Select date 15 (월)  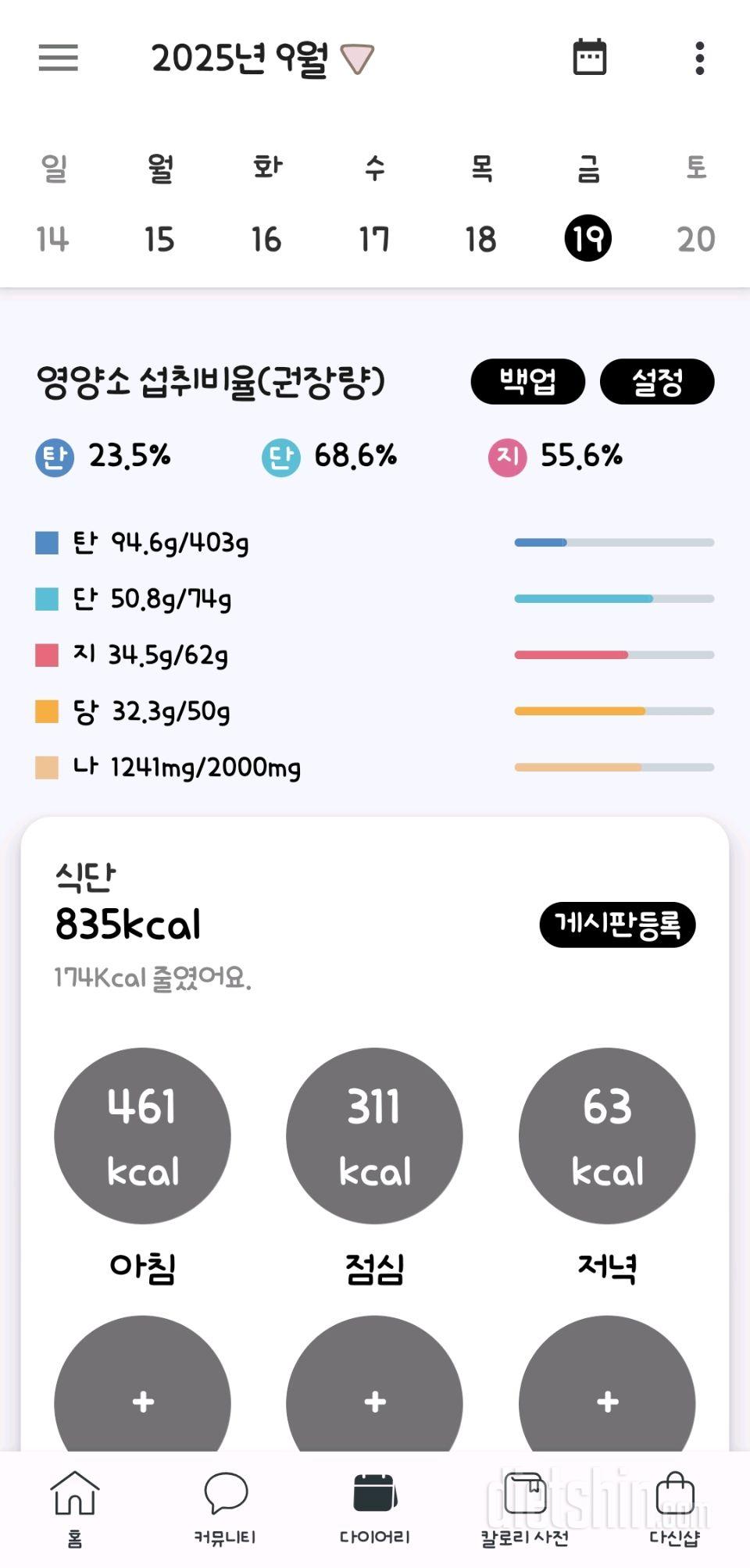tap(159, 239)
